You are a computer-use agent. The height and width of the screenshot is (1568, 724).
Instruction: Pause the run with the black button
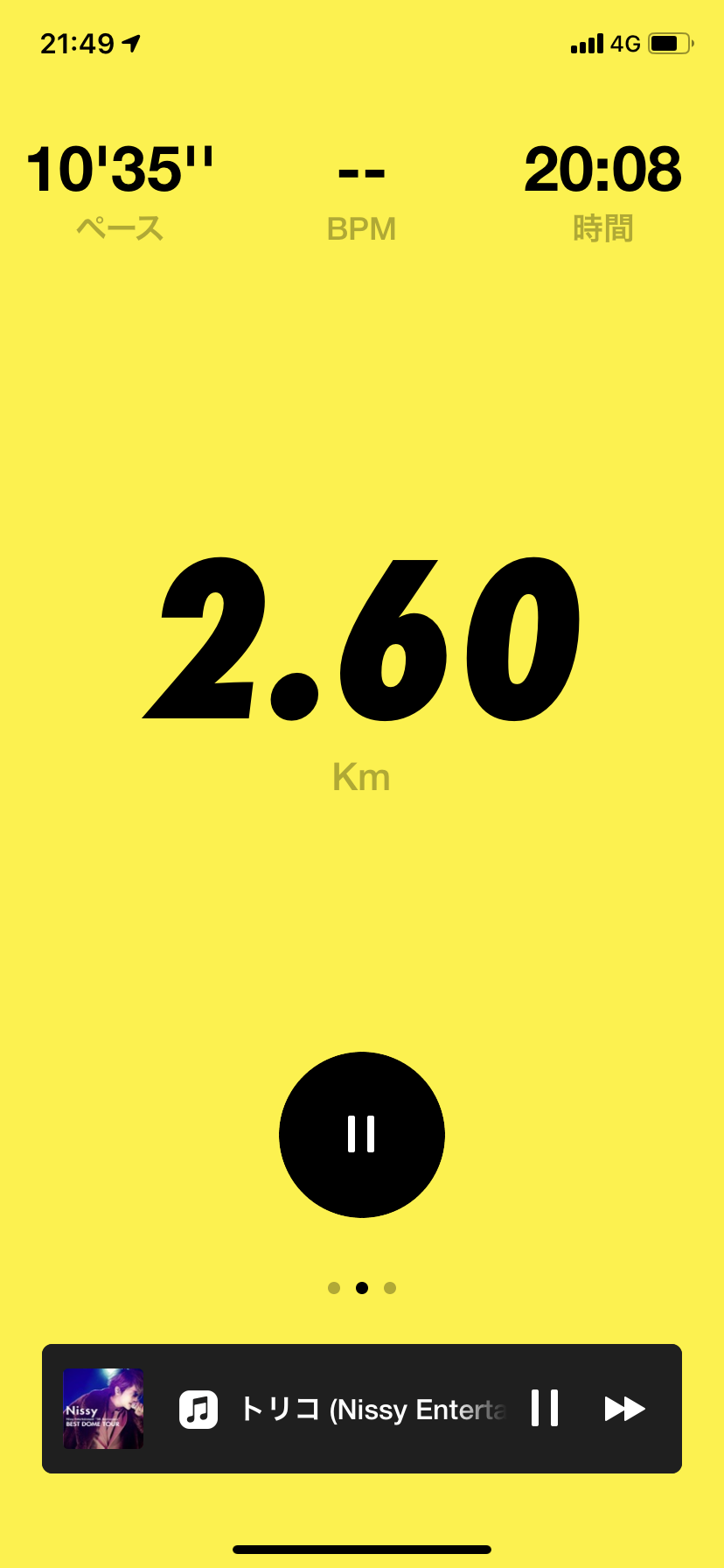(362, 1134)
